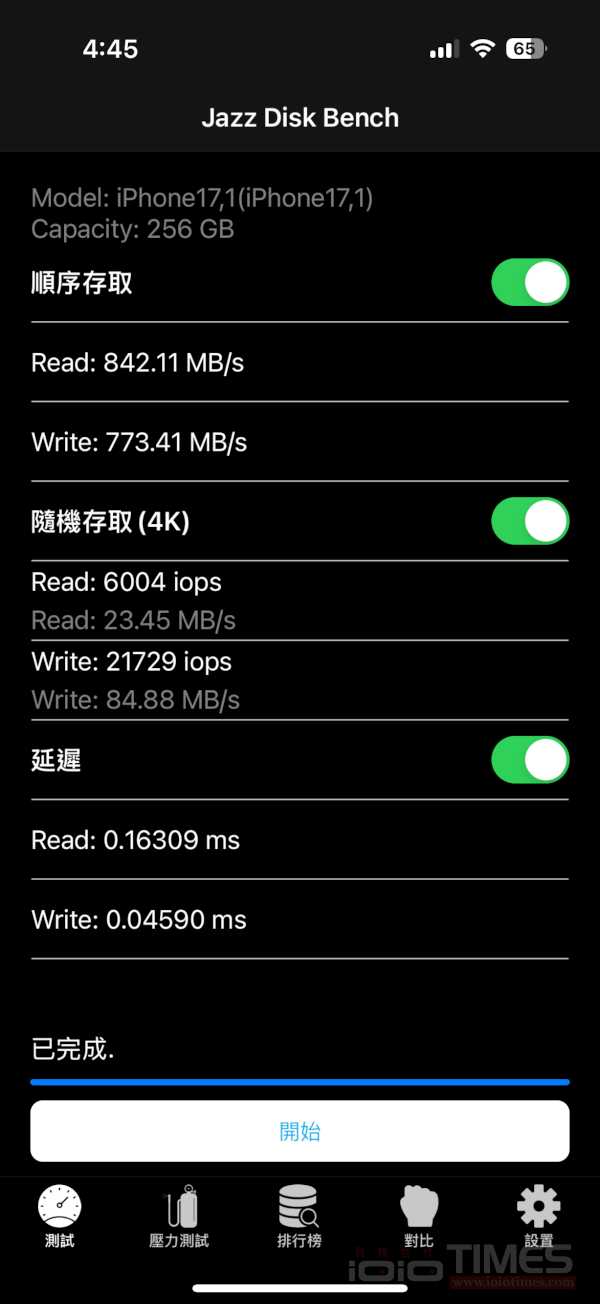Tap the 開始 button to start
600x1304 pixels.
(x=300, y=1132)
